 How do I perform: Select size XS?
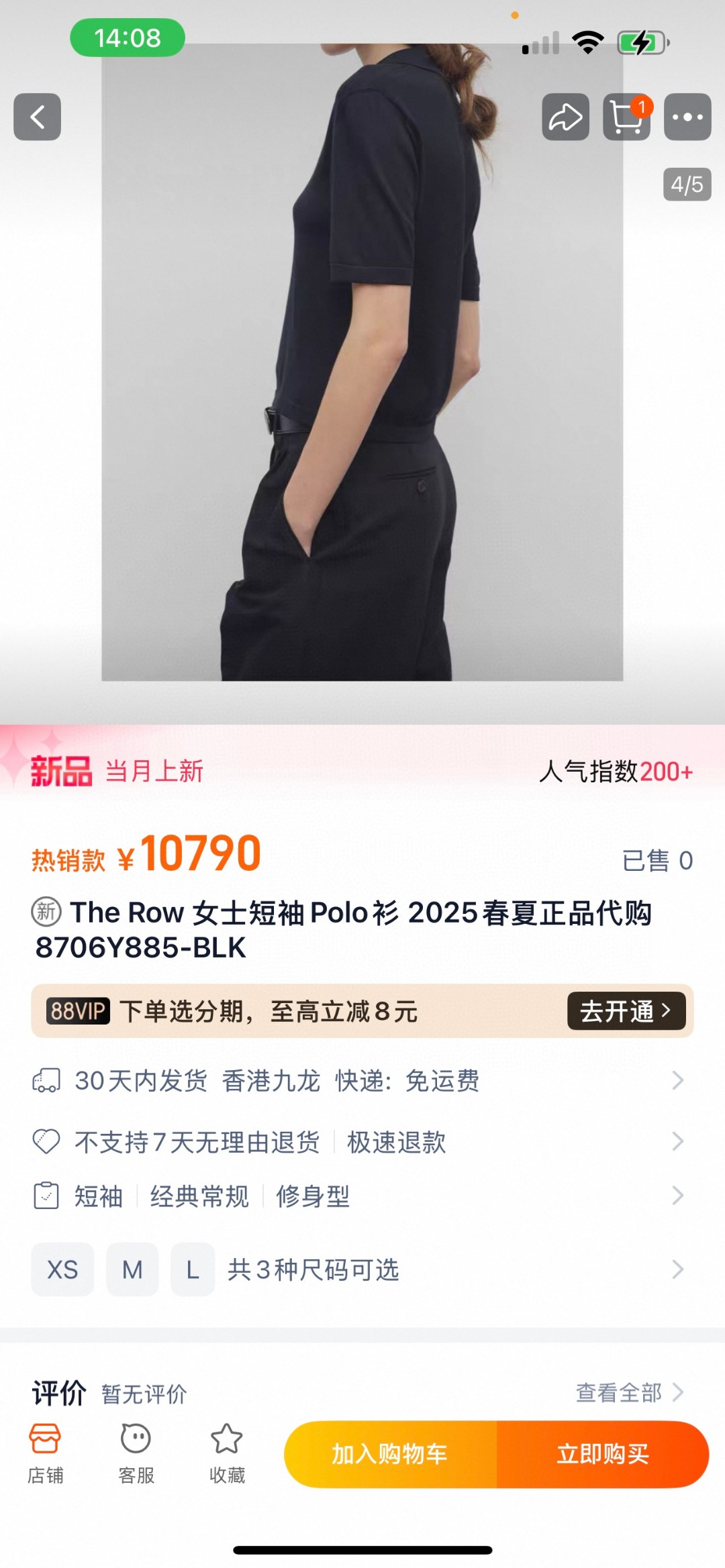(62, 1269)
